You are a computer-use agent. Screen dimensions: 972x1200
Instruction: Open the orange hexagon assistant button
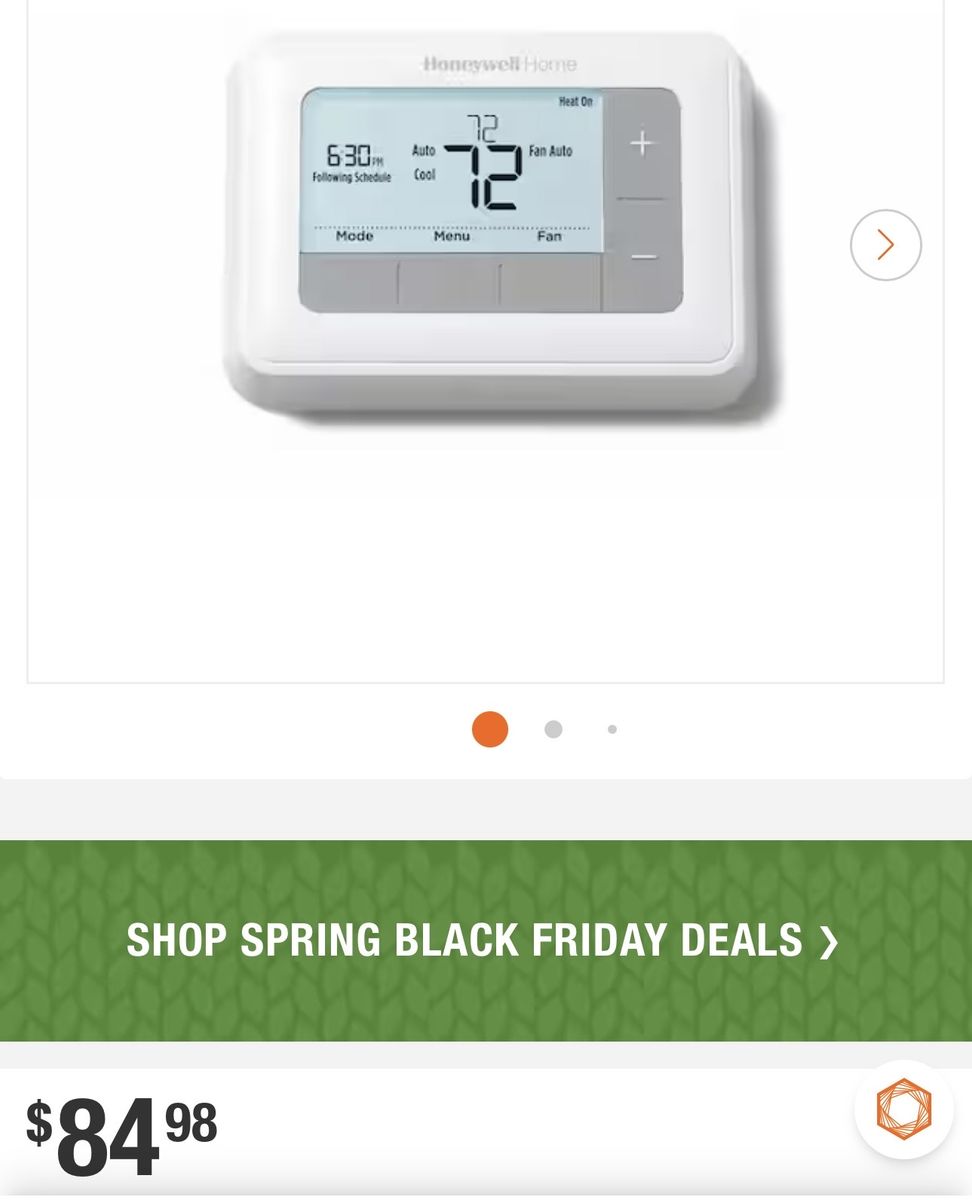tap(903, 1108)
